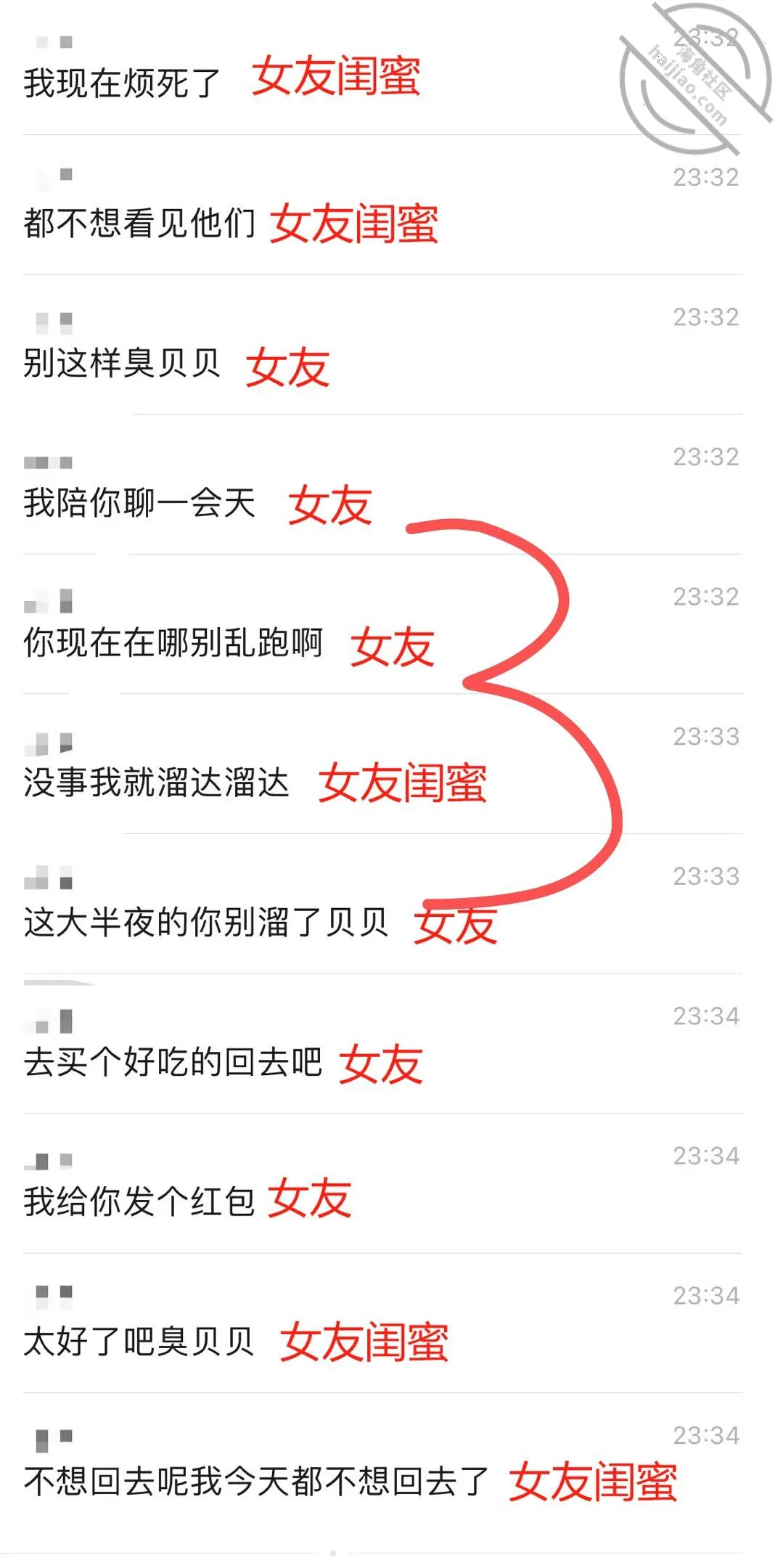
Task: Open the message "我现在烦死了"
Action: [x=122, y=83]
